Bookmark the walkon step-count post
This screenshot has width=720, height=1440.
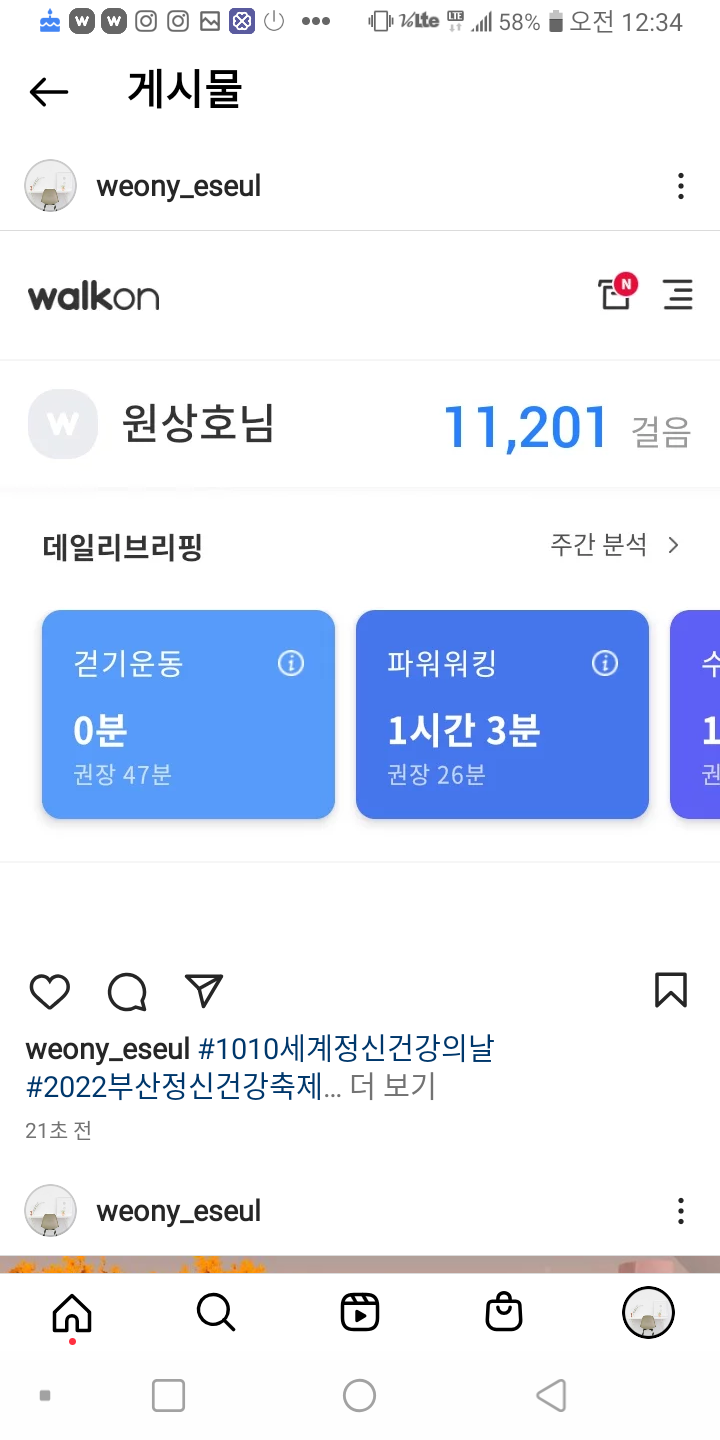pyautogui.click(x=670, y=990)
